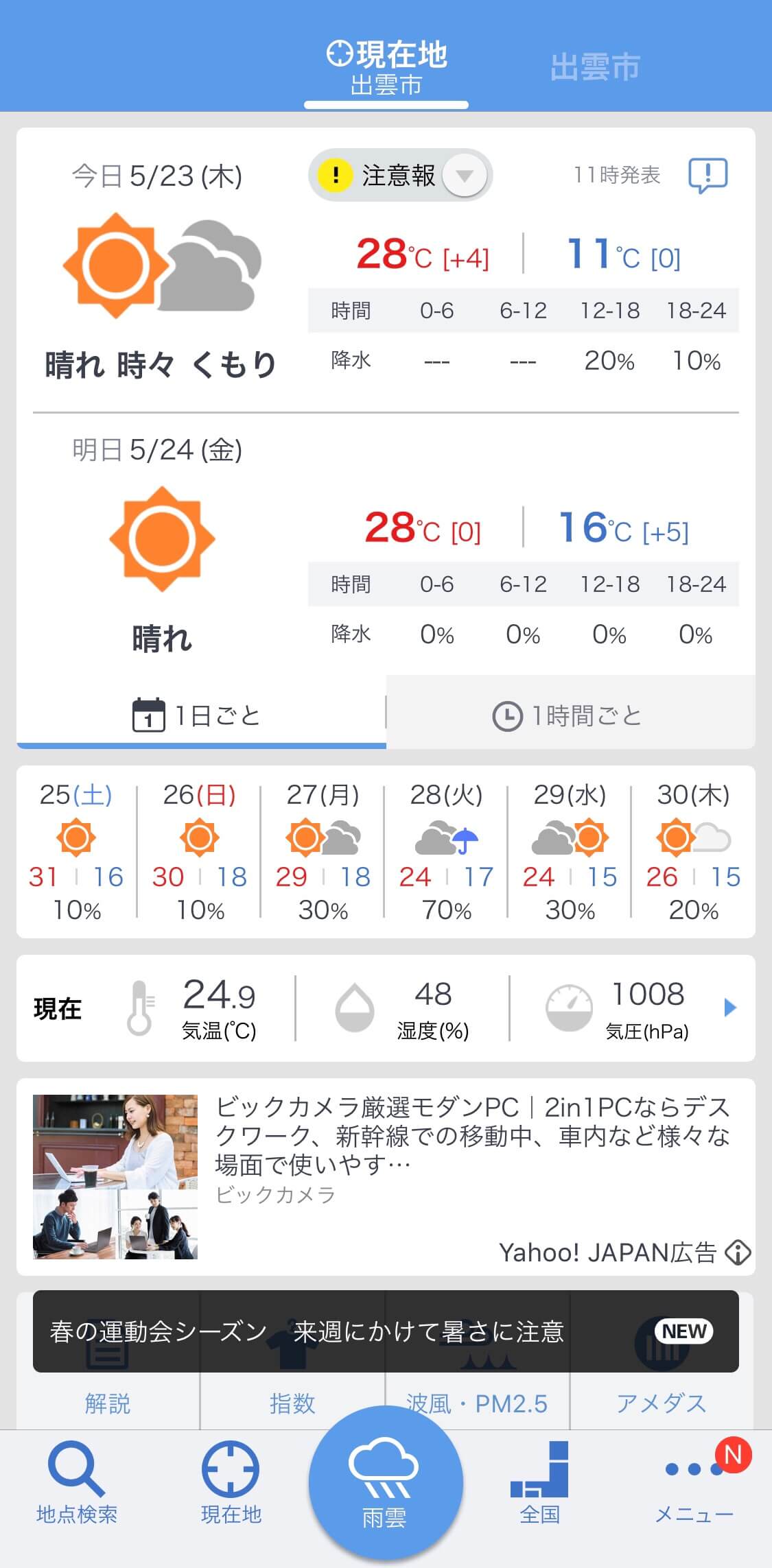Open the ビックカメラ 2in1PC advertisement
The image size is (772, 1568).
386,1176
